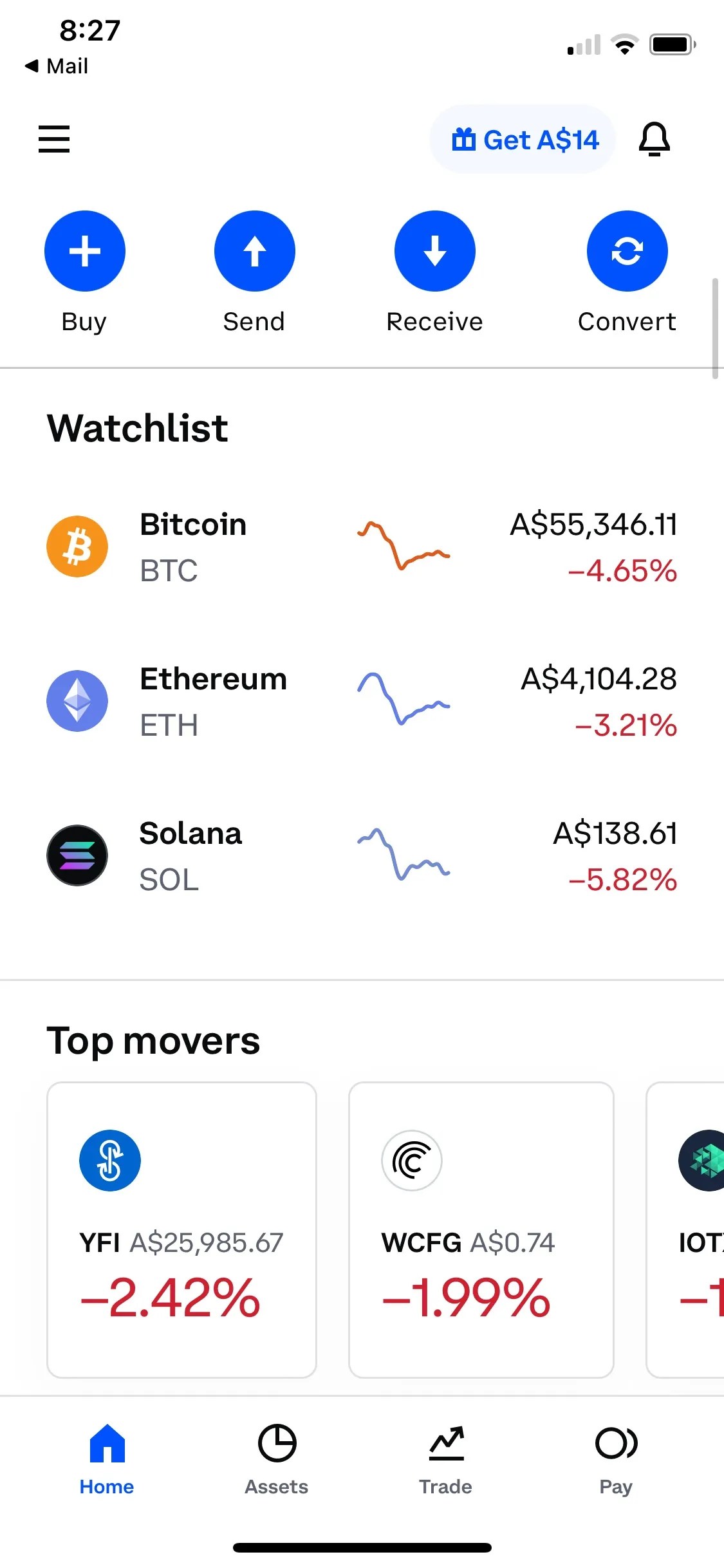Tap the notification bell
This screenshot has height=1568, width=724.
click(654, 140)
